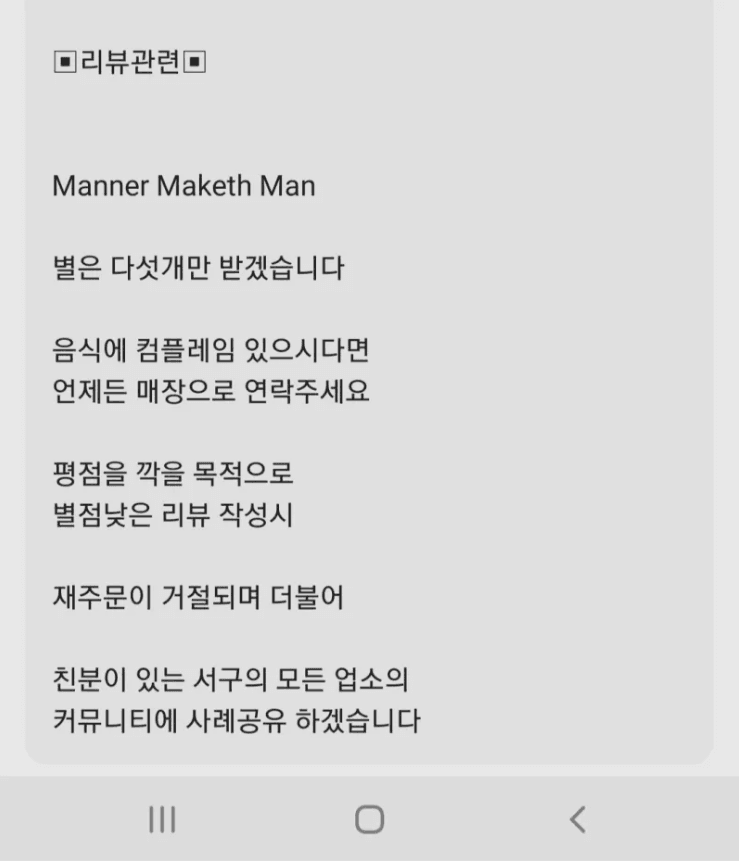The image size is (739, 861).
Task: Open the recent apps overview
Action: tap(162, 820)
